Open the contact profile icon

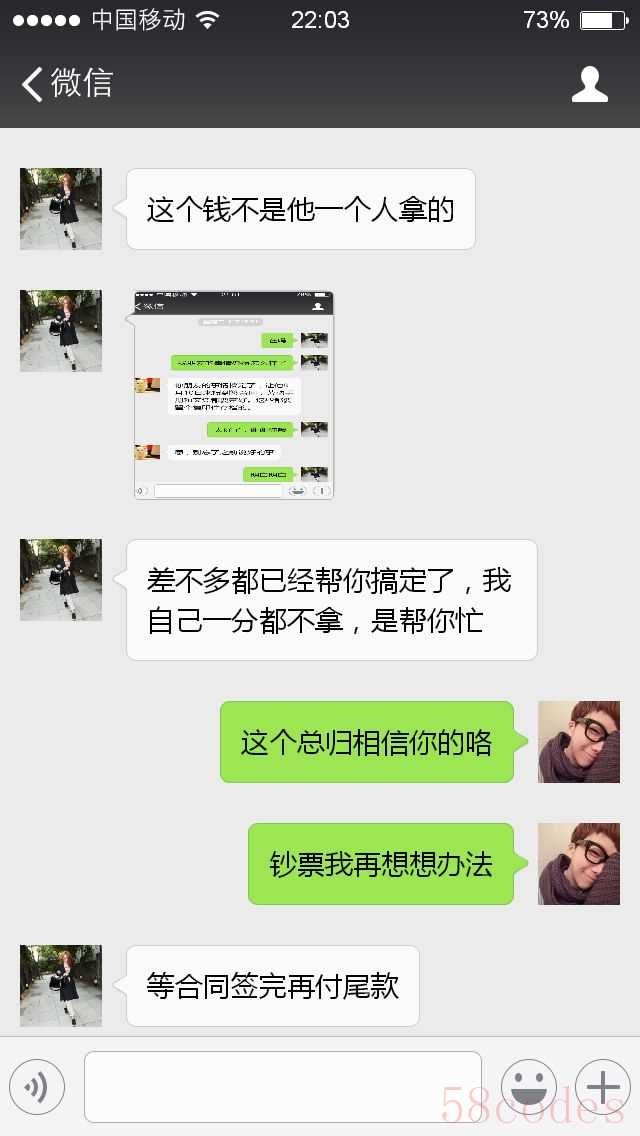[x=589, y=84]
